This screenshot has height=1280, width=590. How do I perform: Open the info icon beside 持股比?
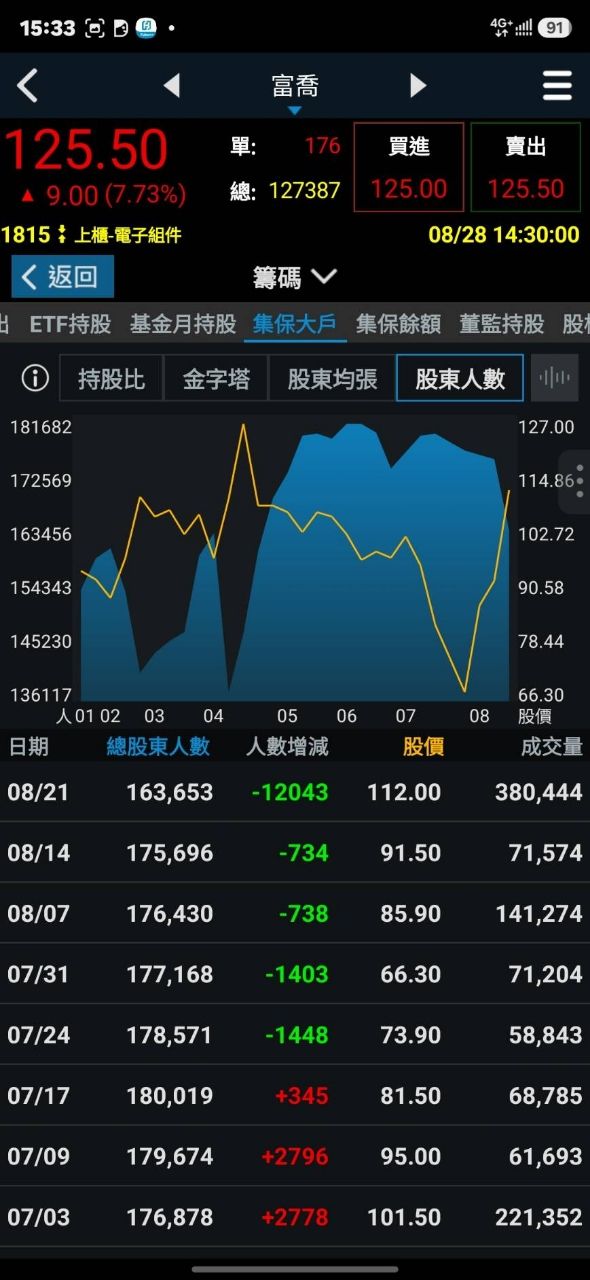coord(35,378)
